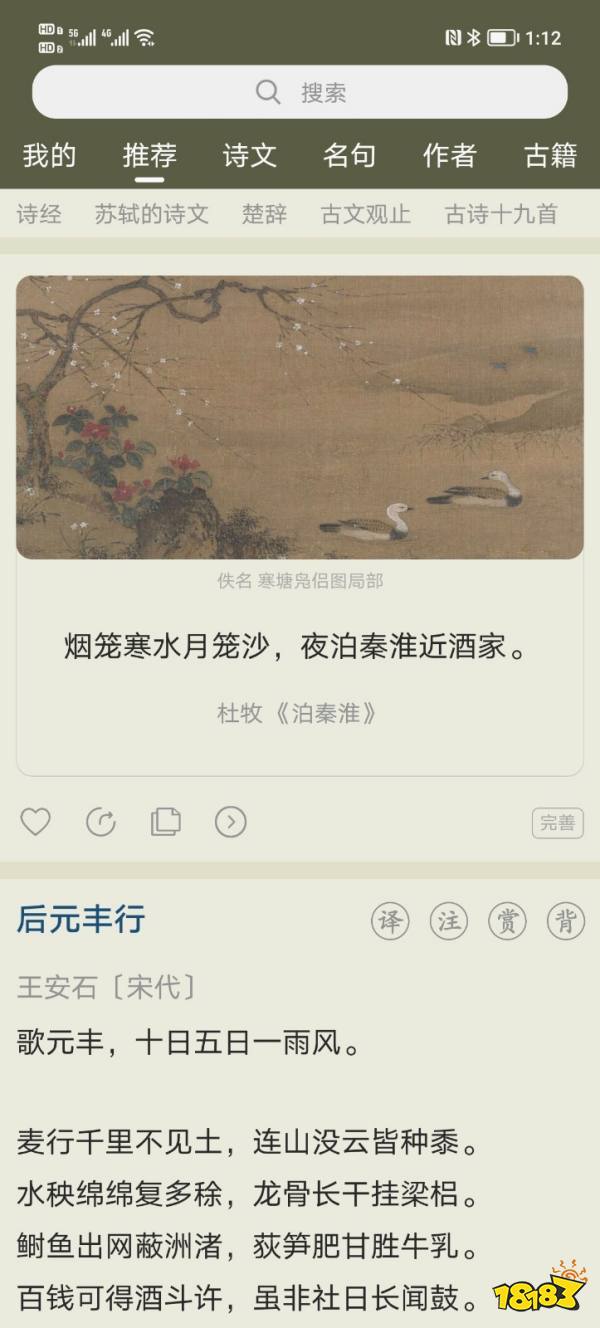This screenshot has width=600, height=1328.
Task: Go to the 作者 tab
Action: [449, 155]
